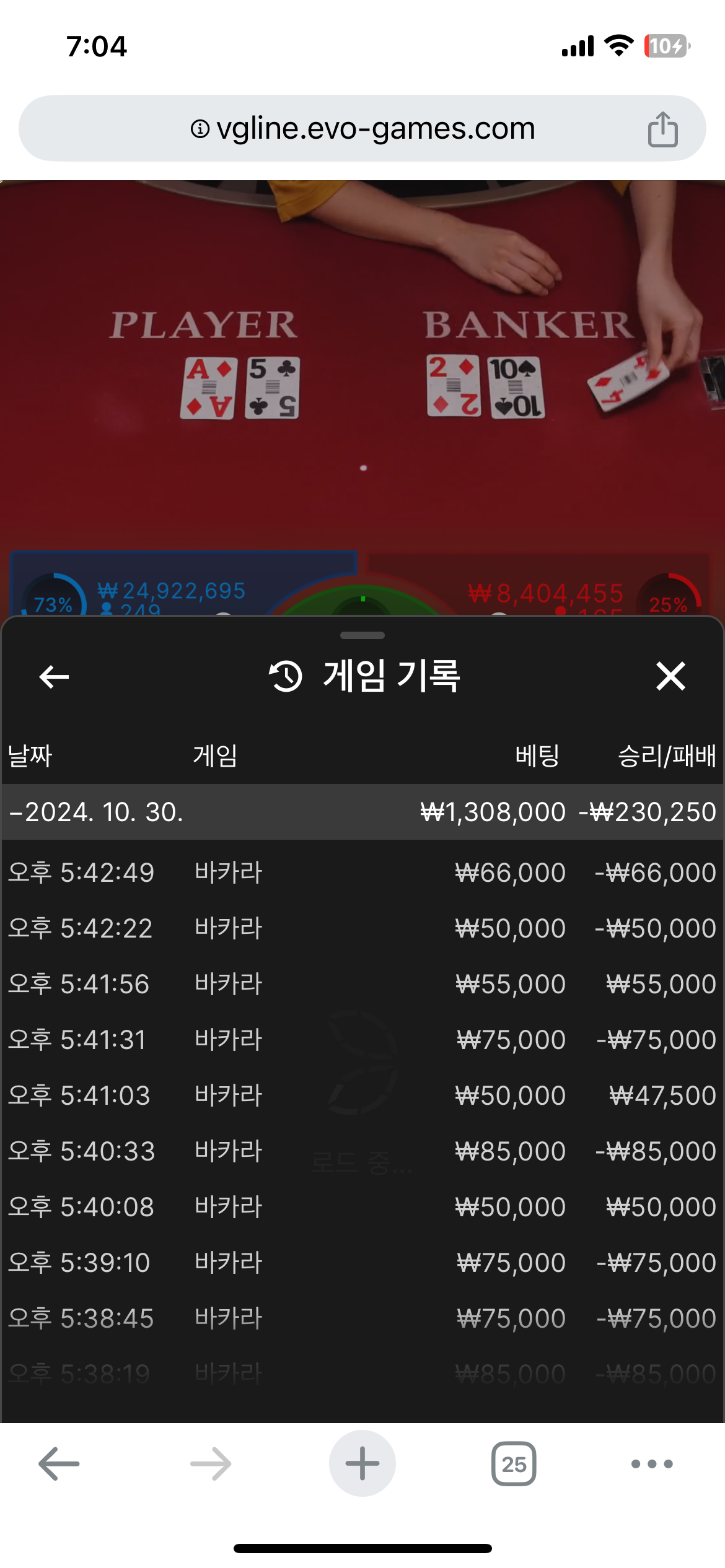
Task: Open the 5:42:49 baccarat round record
Action: pyautogui.click(x=362, y=873)
